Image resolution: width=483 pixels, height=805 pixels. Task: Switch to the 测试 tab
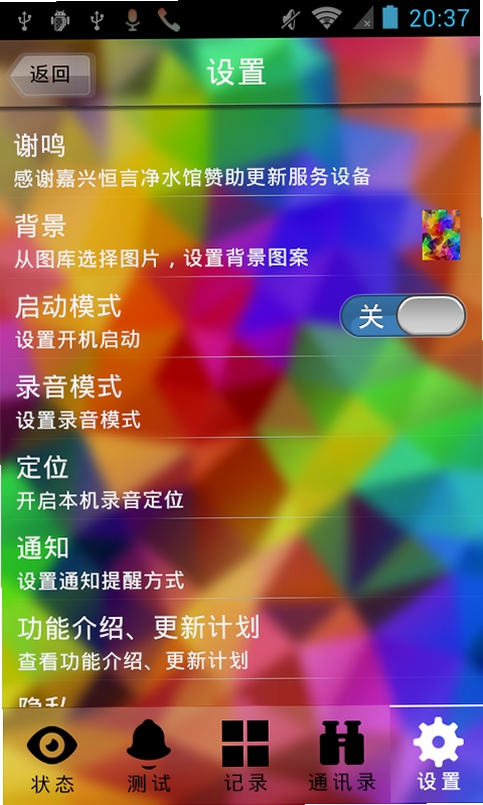tap(148, 756)
